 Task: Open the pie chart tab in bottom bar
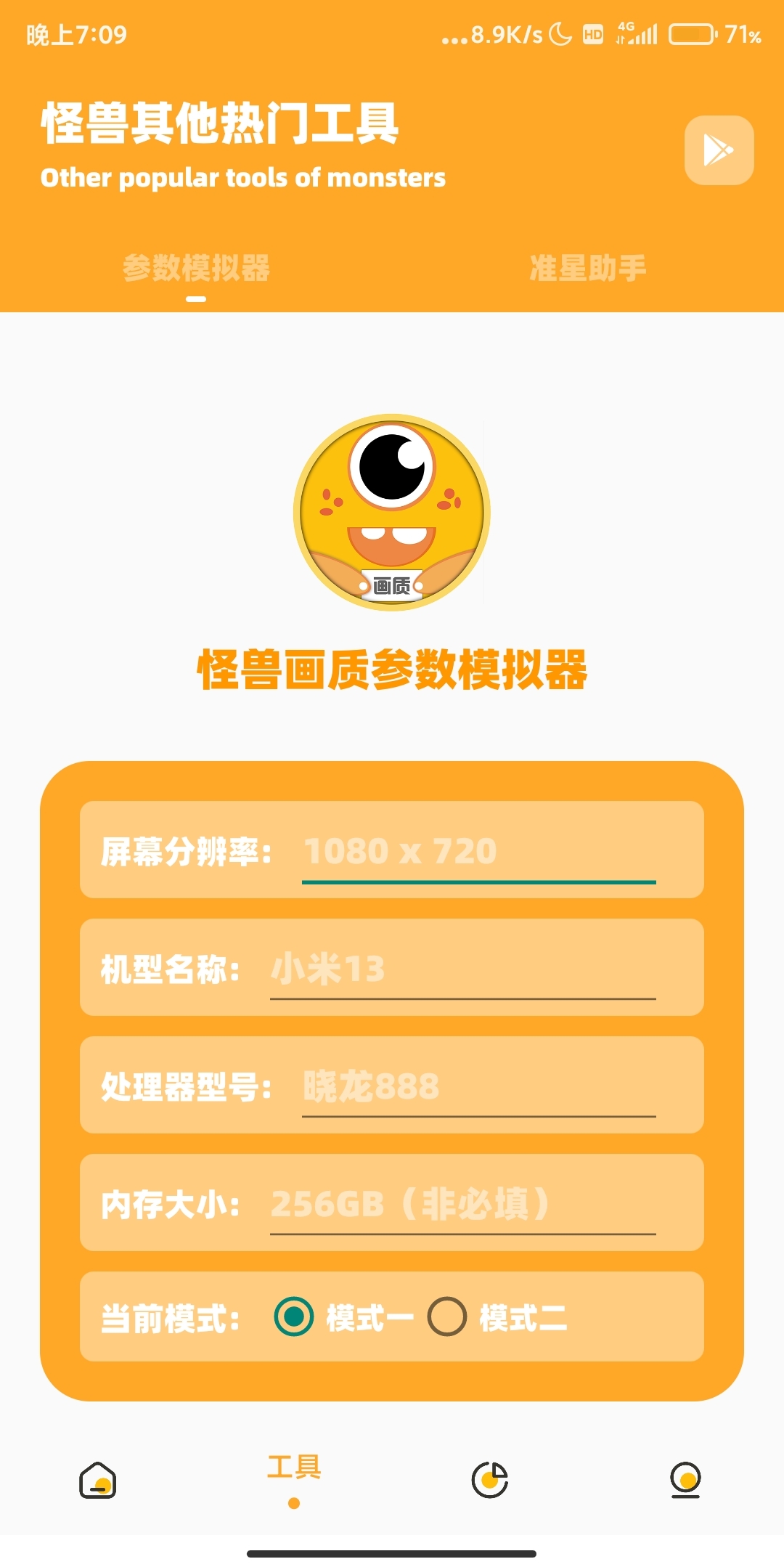490,1480
